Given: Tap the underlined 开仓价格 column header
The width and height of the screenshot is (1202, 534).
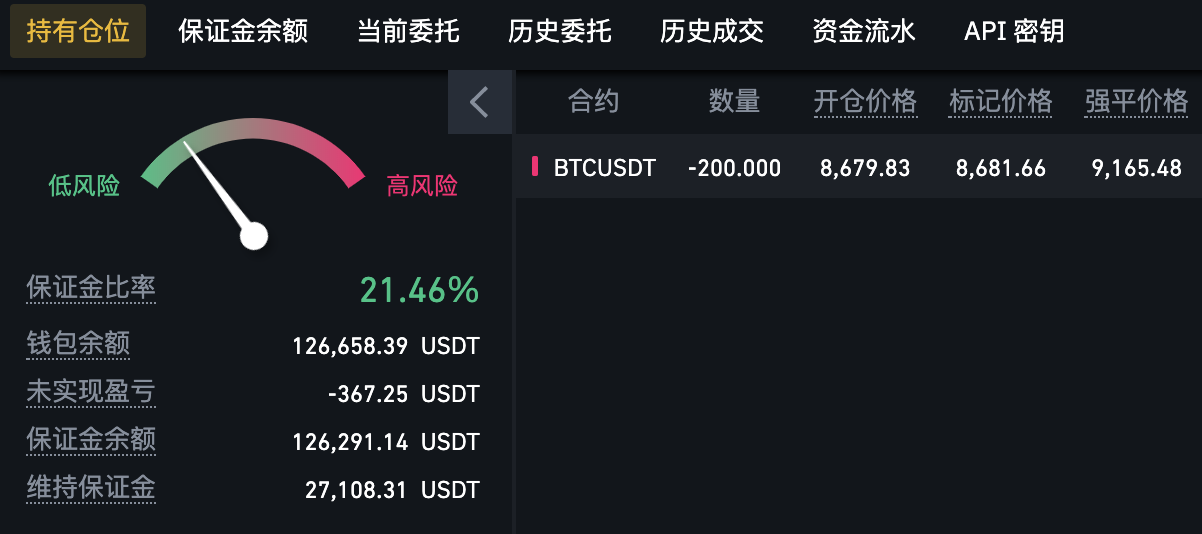Looking at the screenshot, I should [x=865, y=101].
